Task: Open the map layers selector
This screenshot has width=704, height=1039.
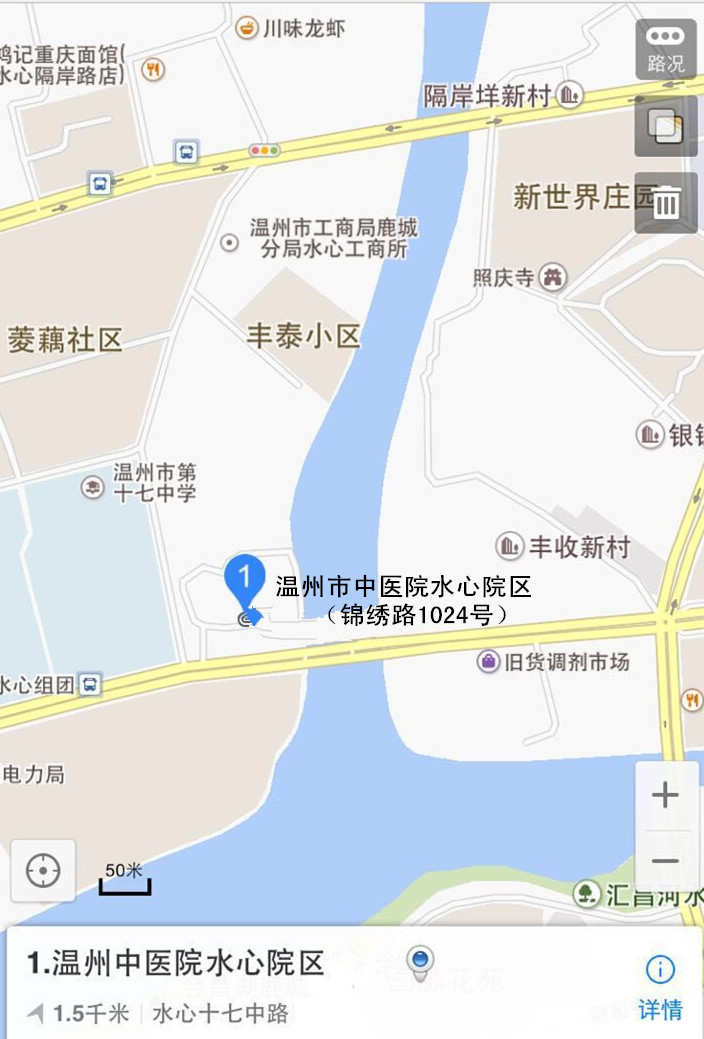Action: (666, 126)
